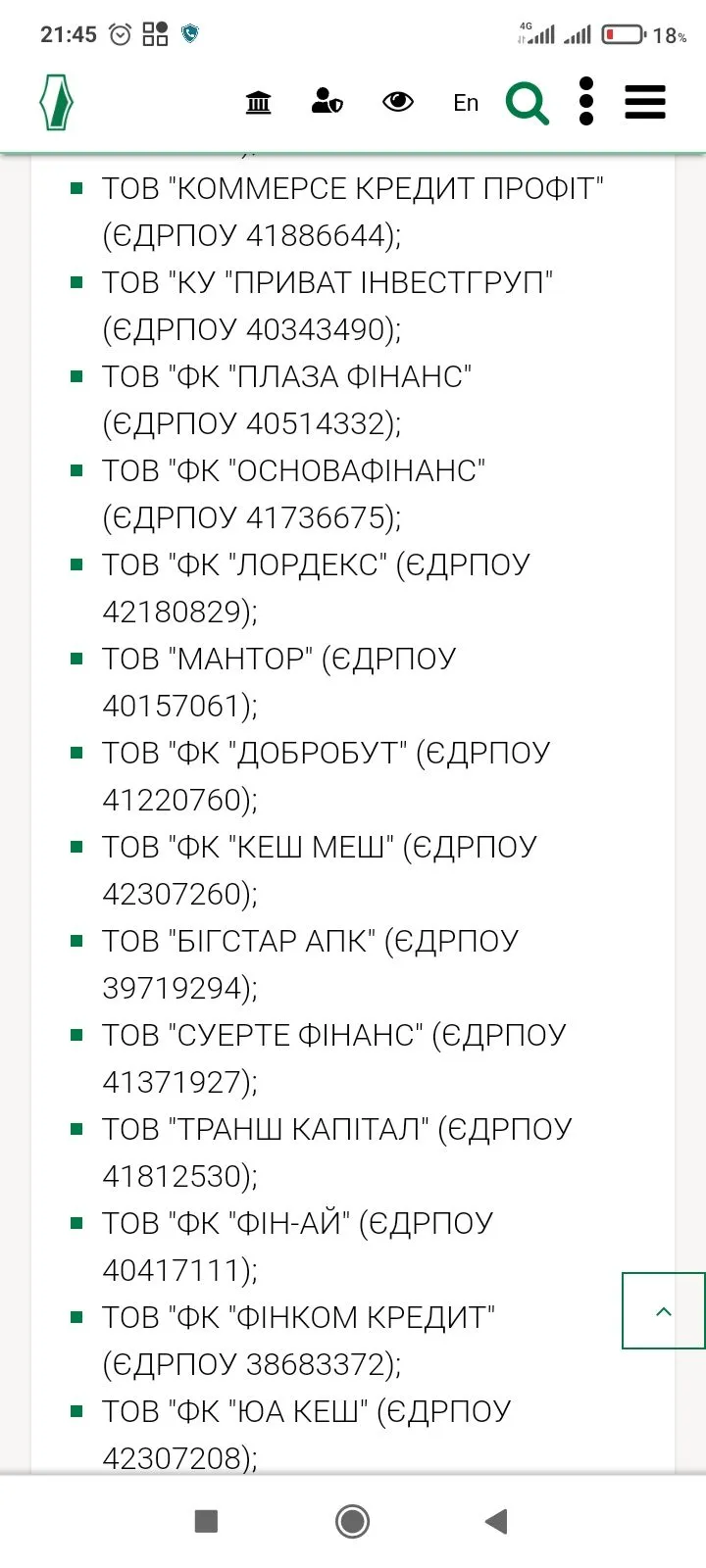Go back with the system back button
The height and width of the screenshot is (1568, 706).
point(496,1521)
